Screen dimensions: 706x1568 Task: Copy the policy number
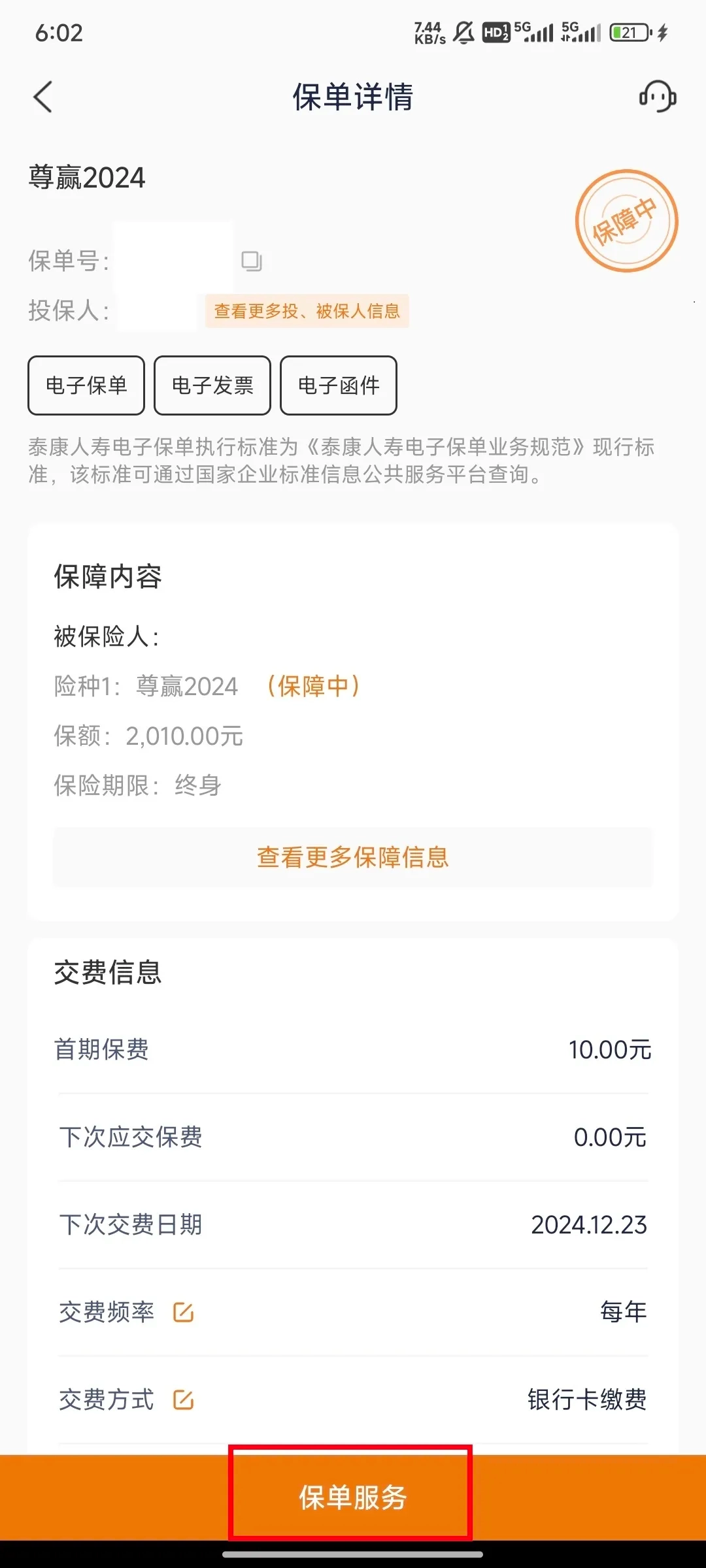tap(252, 261)
